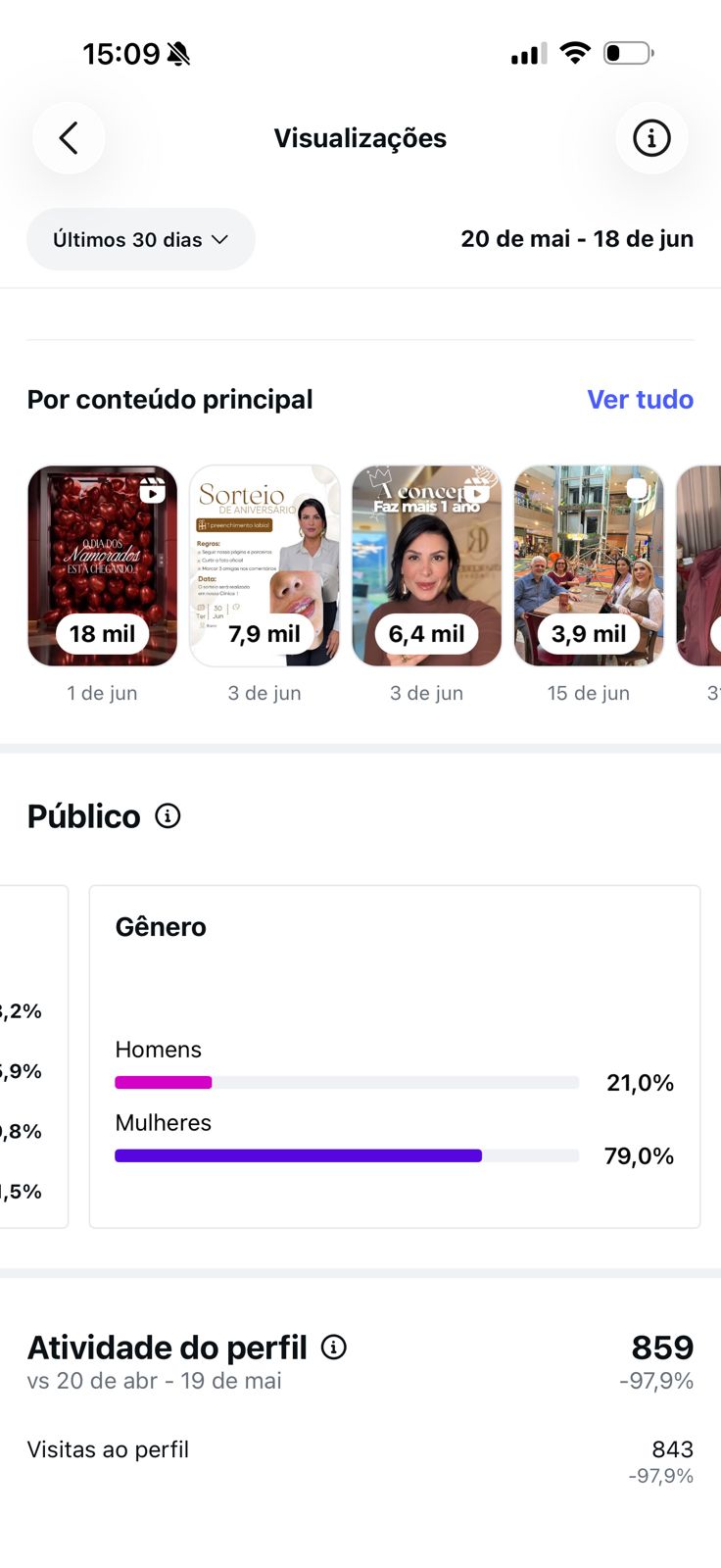This screenshot has width=721, height=1568.
Task: Tap Ver tudo for top content
Action: [x=640, y=399]
